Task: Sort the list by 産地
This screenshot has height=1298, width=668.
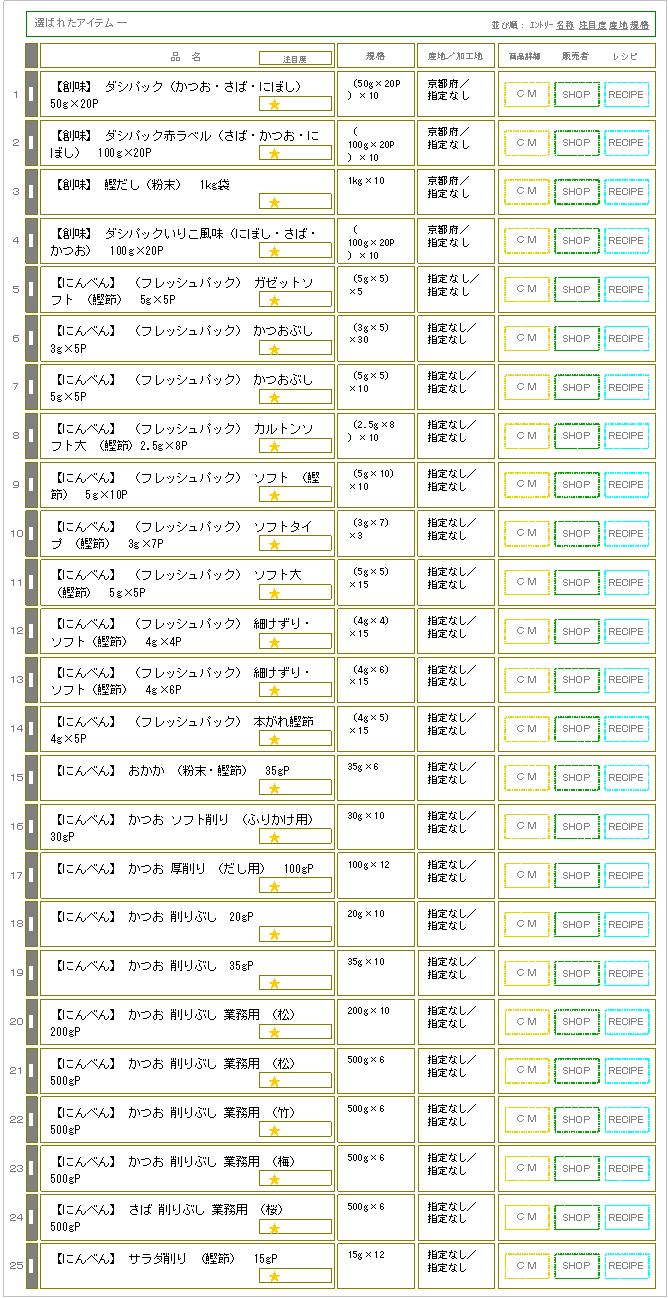Action: [x=618, y=24]
